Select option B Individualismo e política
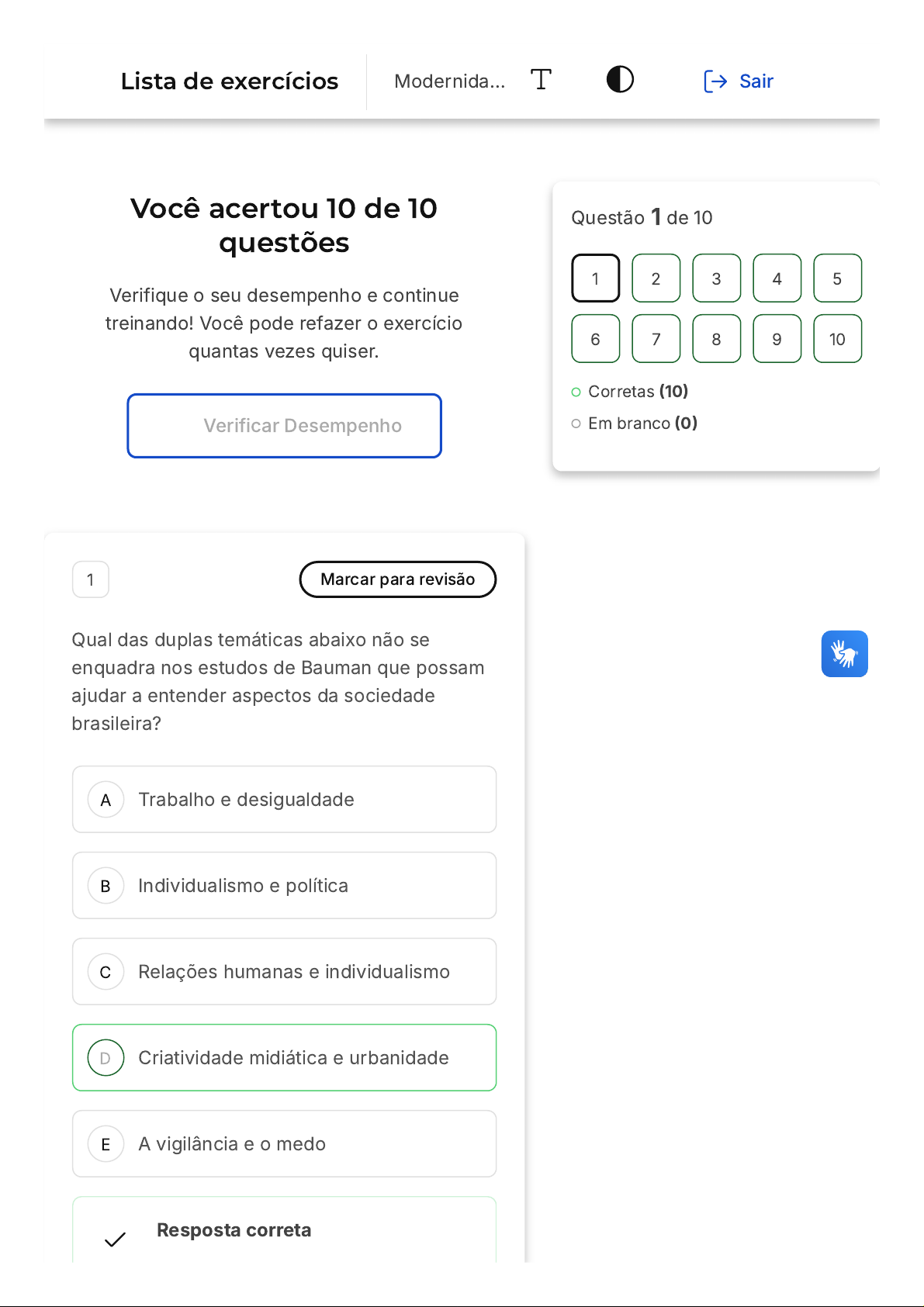 tap(284, 886)
